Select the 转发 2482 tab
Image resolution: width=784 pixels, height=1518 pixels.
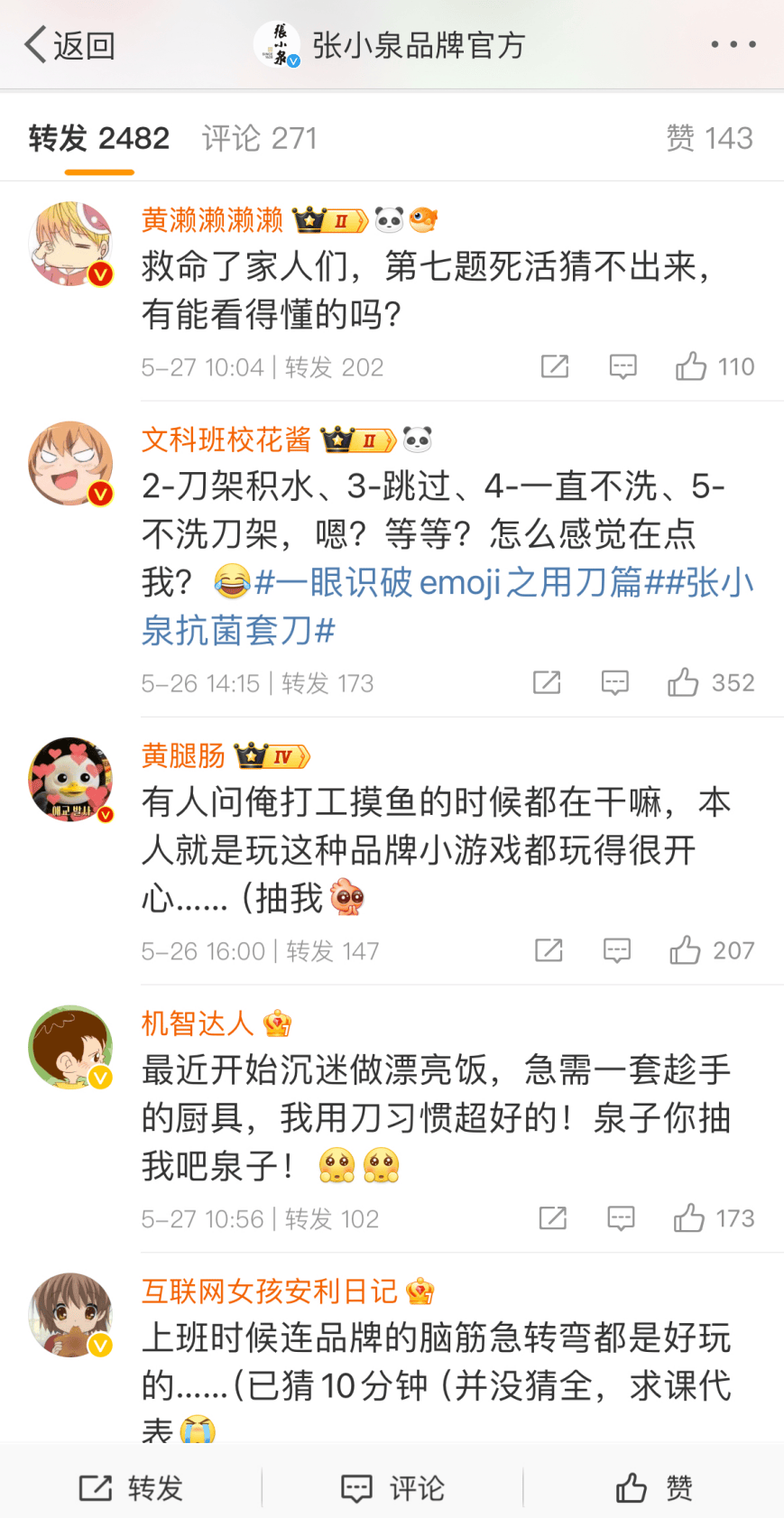[99, 138]
